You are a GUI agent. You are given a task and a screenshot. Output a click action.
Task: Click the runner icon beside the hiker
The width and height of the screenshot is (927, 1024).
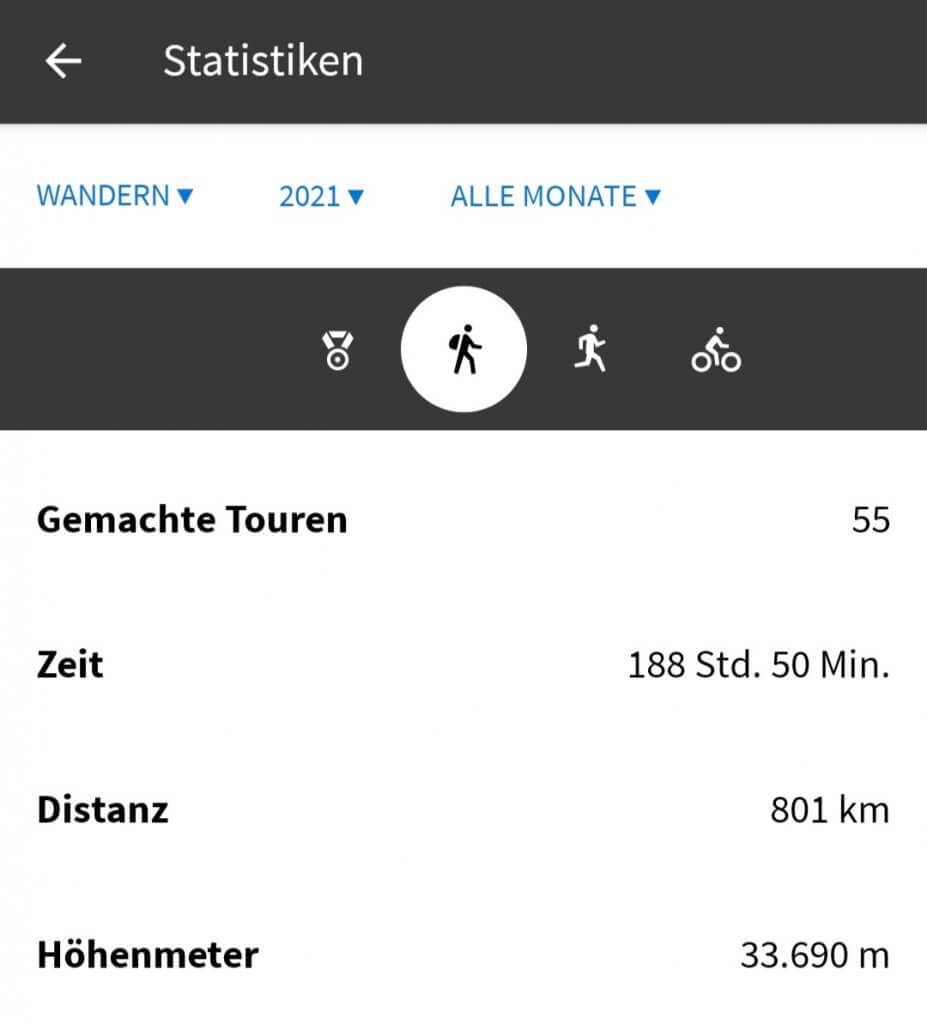tap(590, 348)
